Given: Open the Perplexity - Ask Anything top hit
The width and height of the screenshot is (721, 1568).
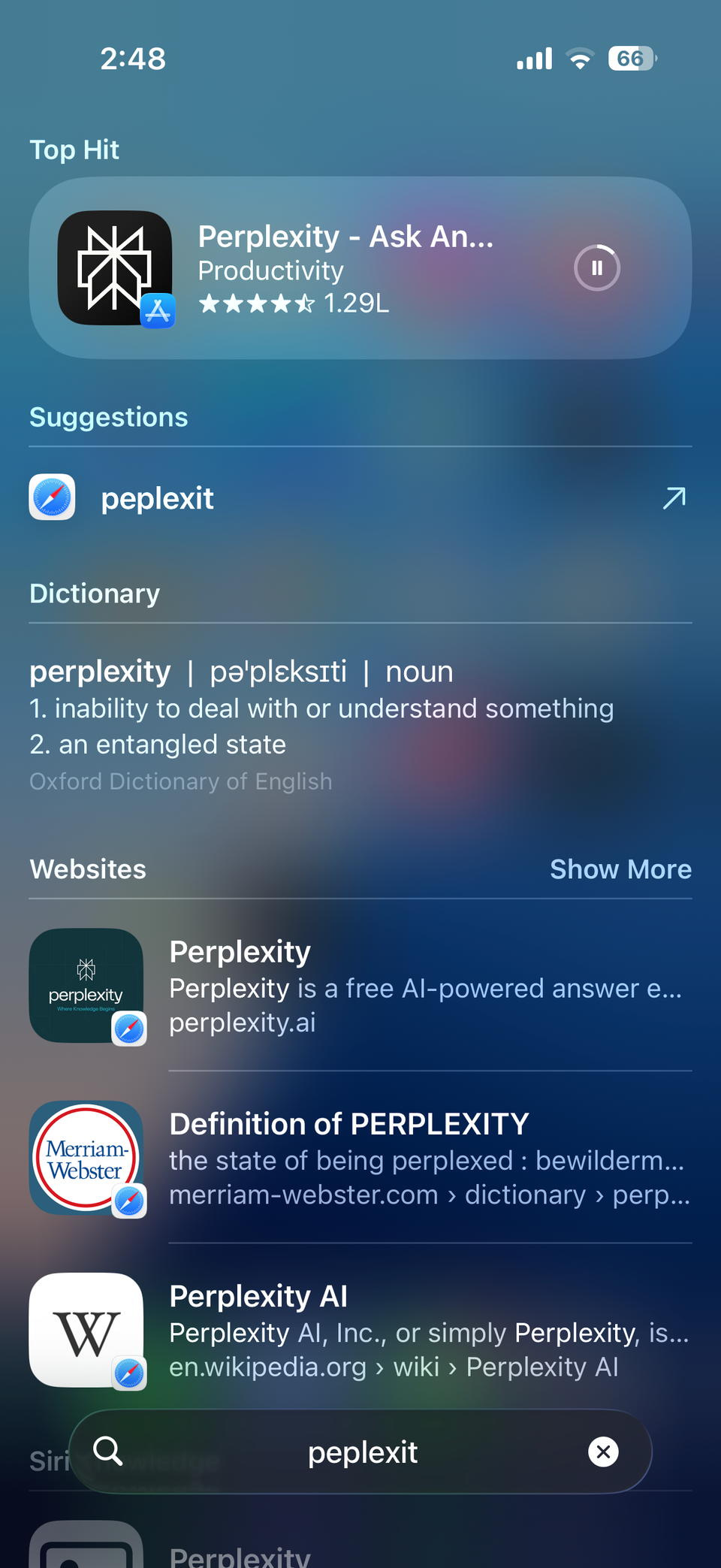Looking at the screenshot, I should point(345,267).
